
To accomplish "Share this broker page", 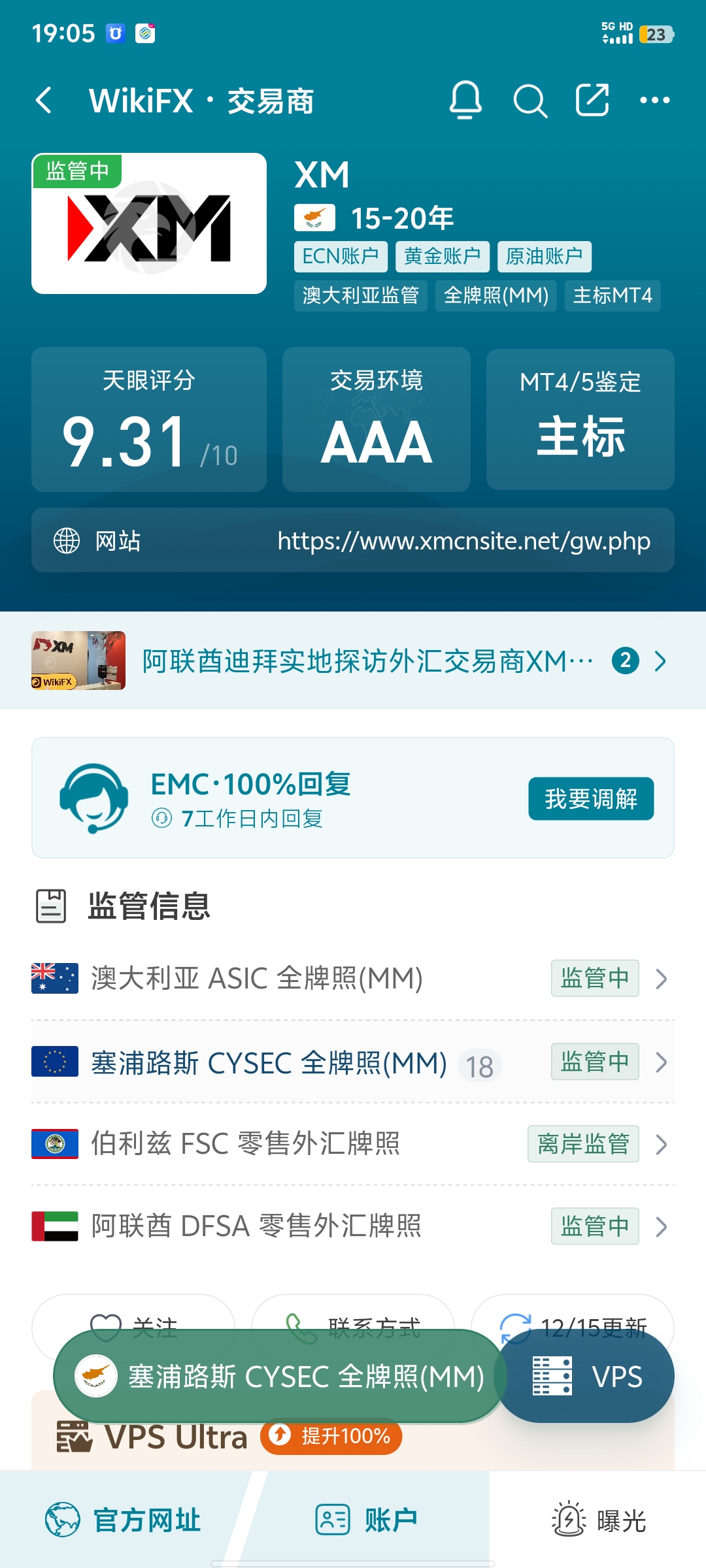I will click(x=592, y=101).
